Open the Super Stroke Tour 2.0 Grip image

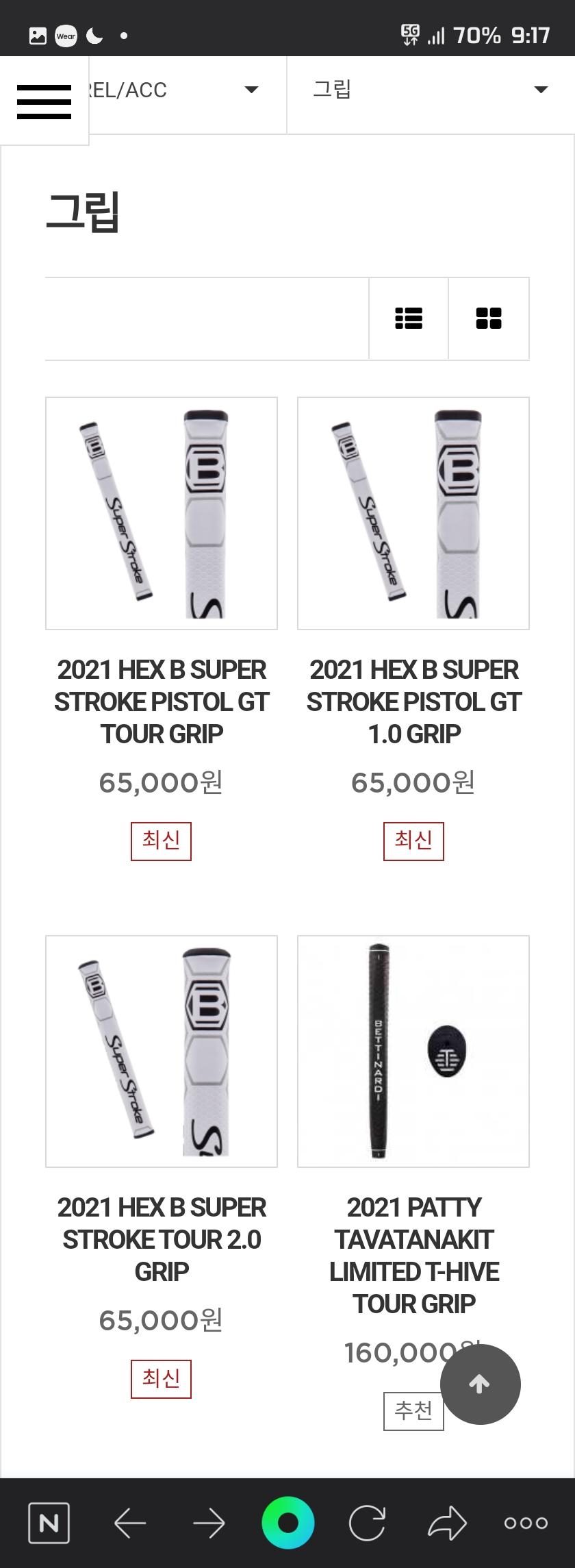click(162, 1051)
